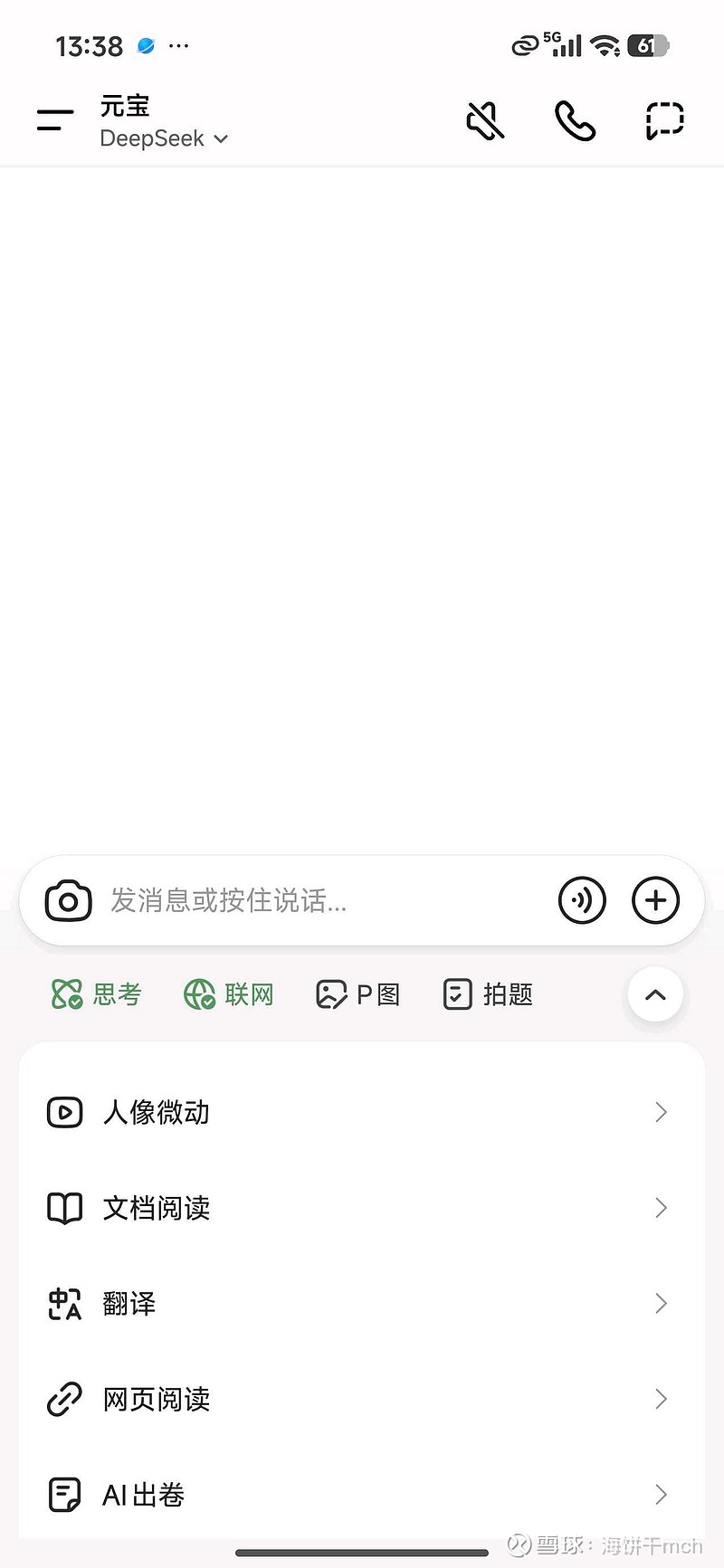Select the 拍题 photo question tool
The image size is (724, 1568).
tap(487, 993)
